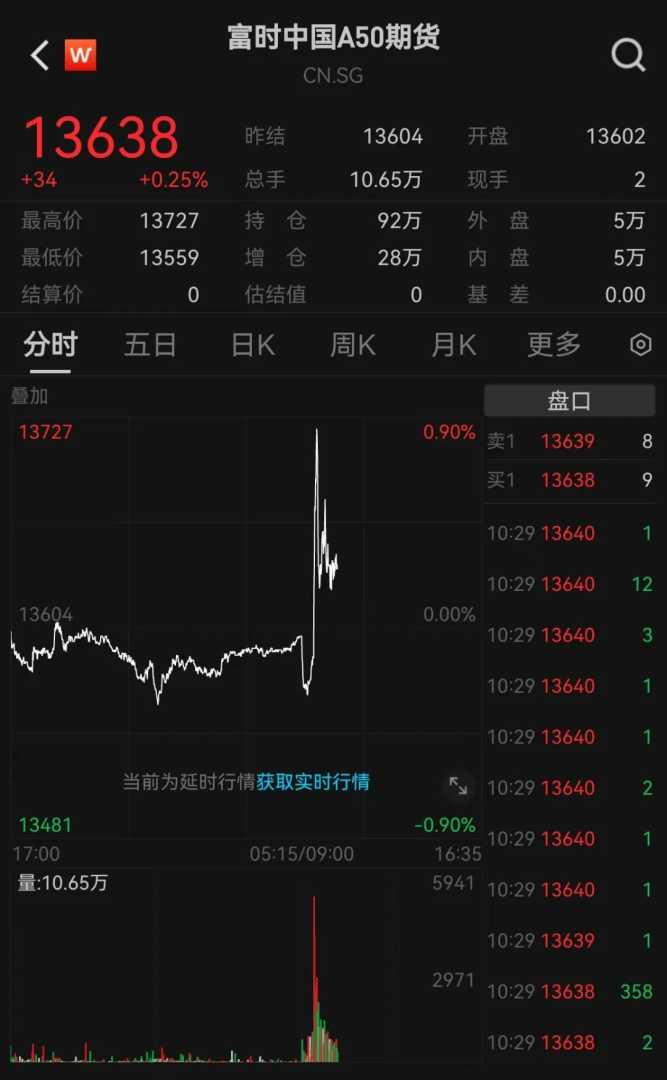Image resolution: width=667 pixels, height=1080 pixels.
Task: Select the 日K chart tab
Action: [252, 345]
